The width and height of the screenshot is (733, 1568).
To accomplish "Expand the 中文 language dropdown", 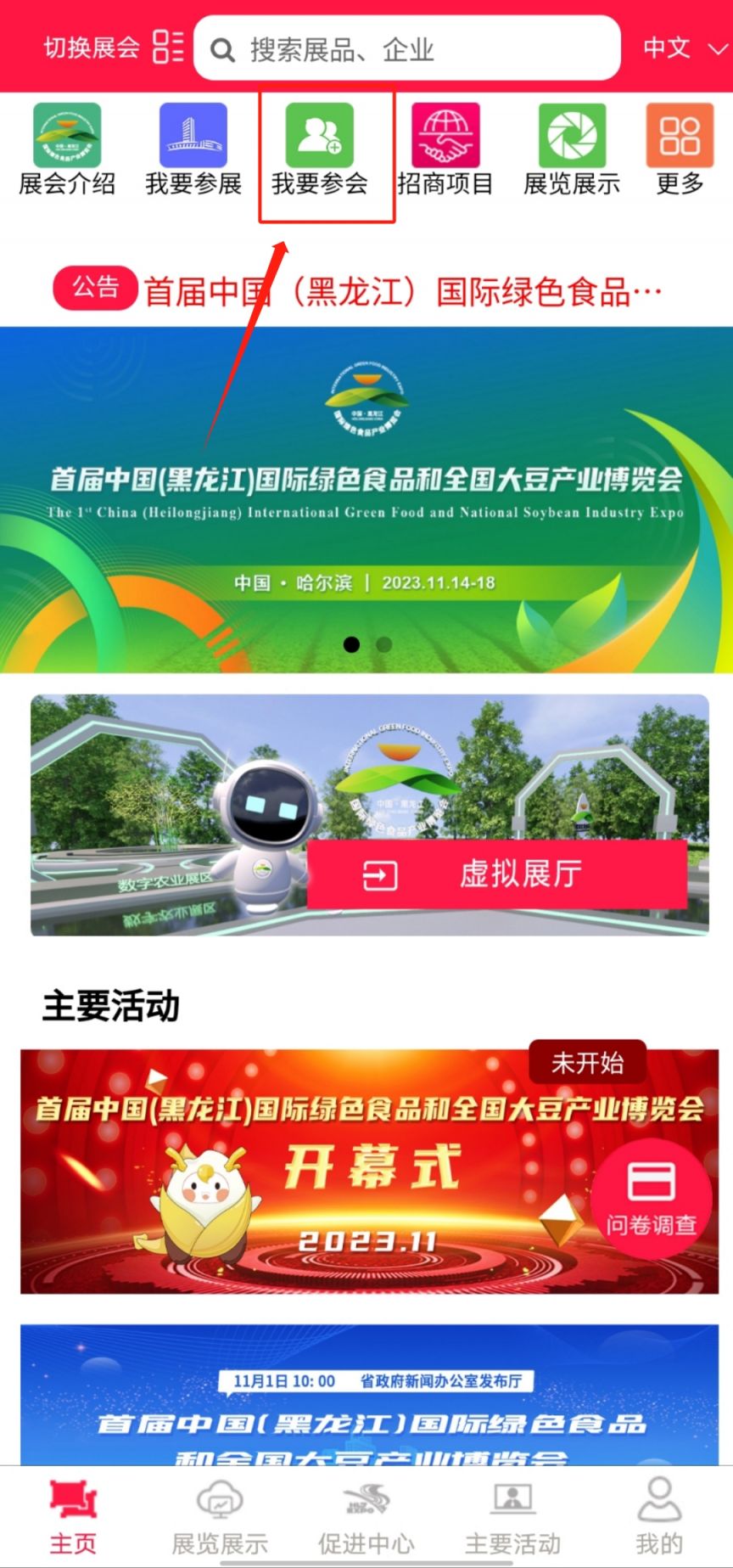I will coord(685,48).
